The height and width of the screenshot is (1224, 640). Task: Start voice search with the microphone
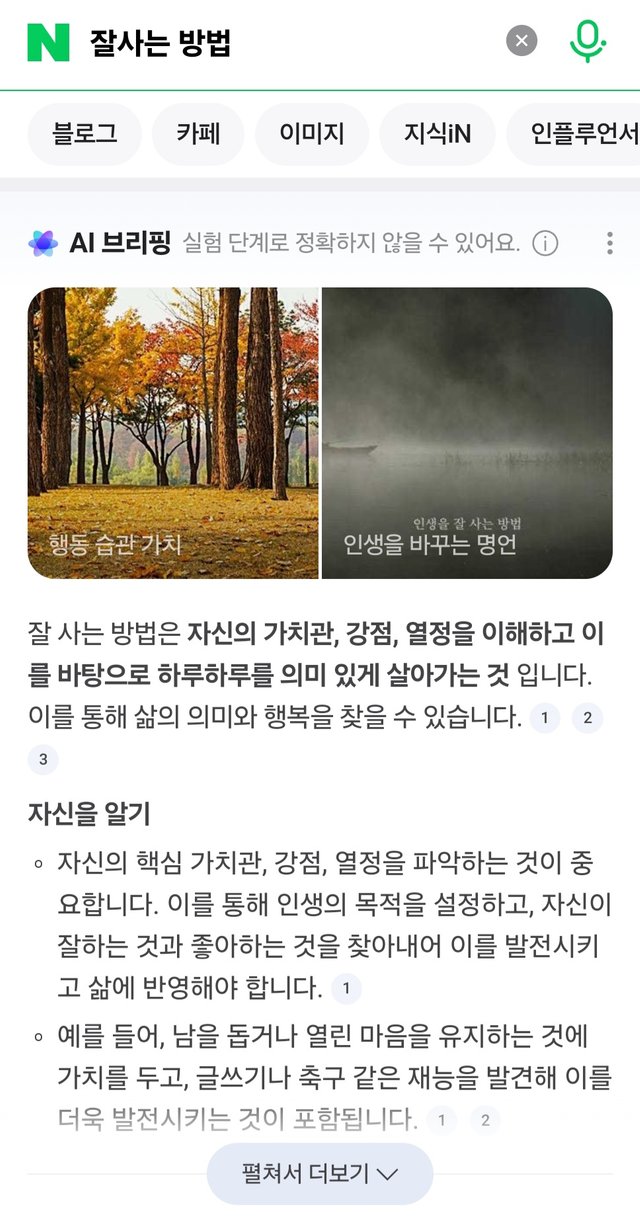tap(587, 41)
